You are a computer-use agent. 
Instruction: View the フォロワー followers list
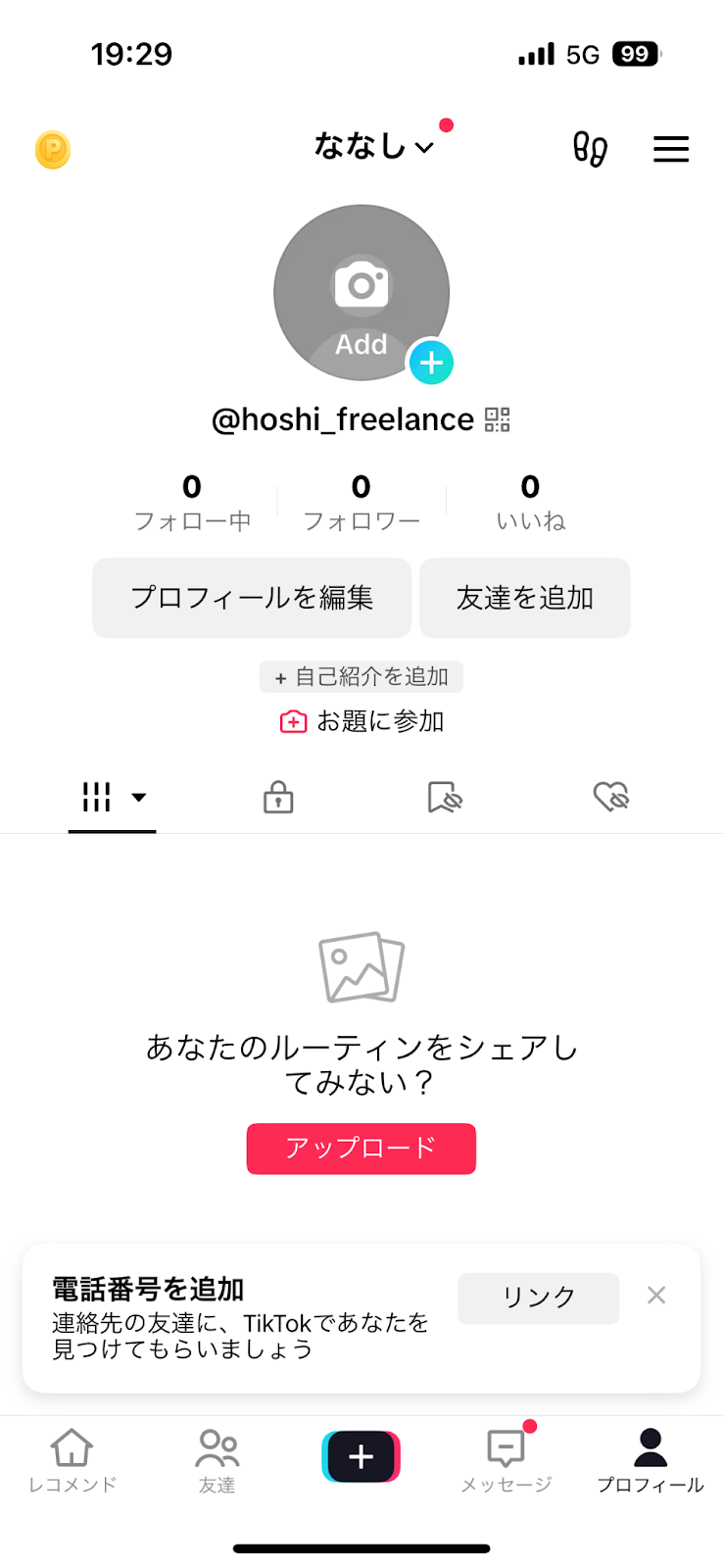(361, 503)
